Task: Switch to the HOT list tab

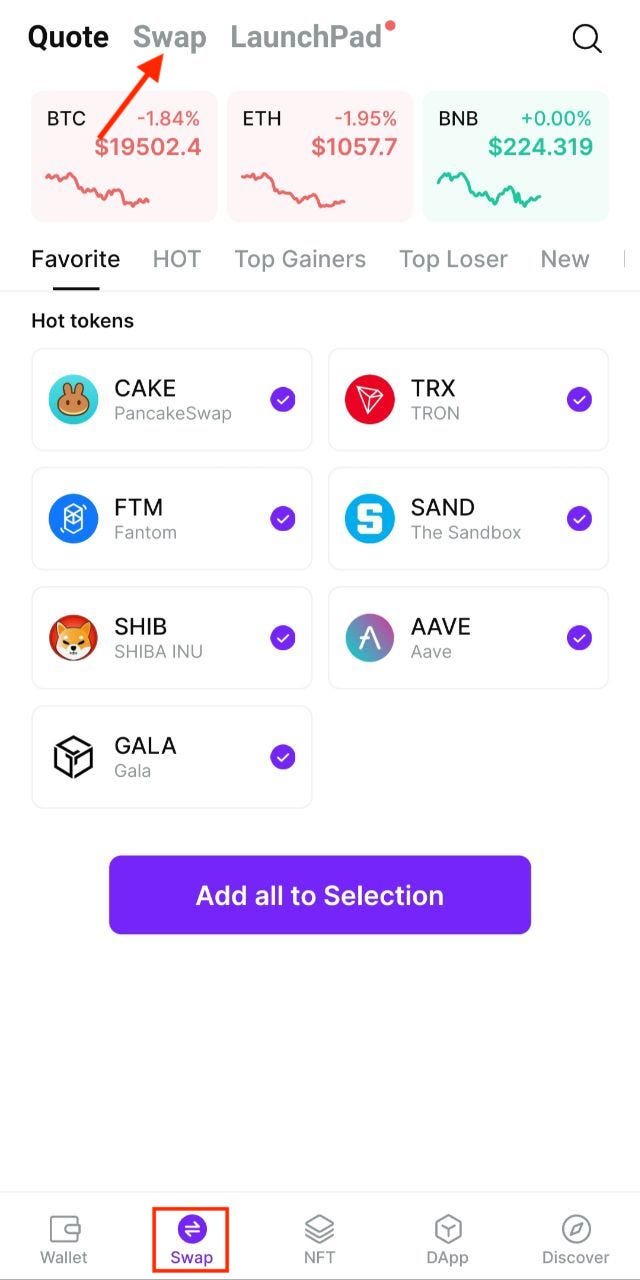Action: 176,260
